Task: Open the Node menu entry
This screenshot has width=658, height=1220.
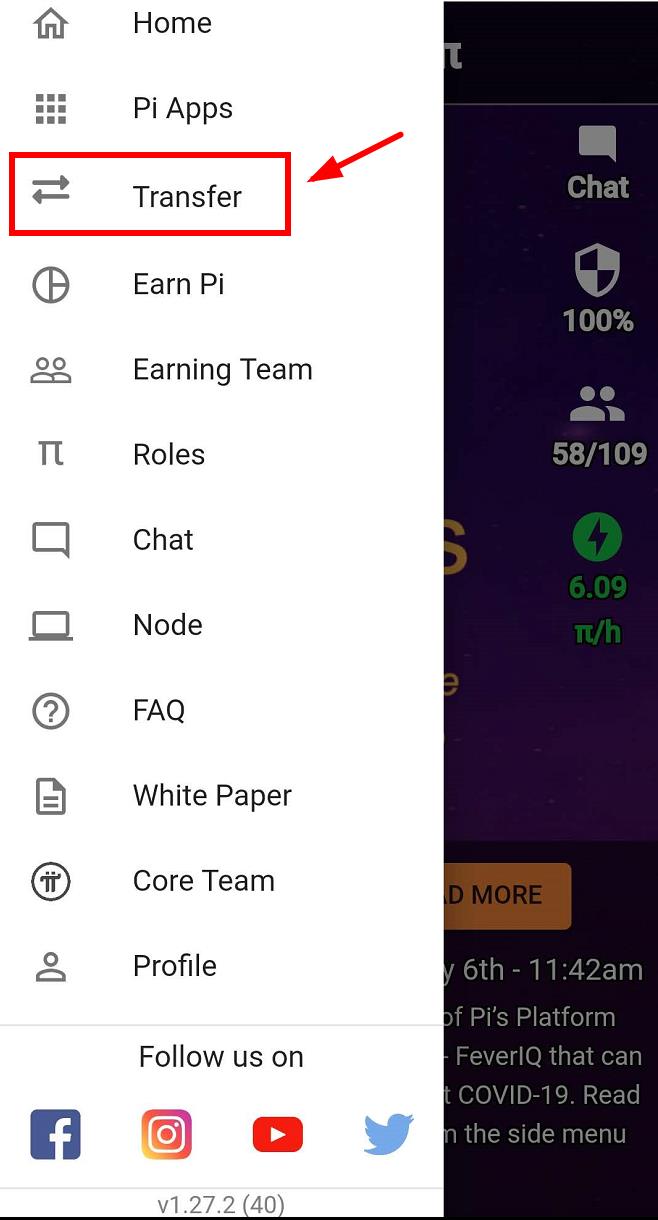Action: [221, 625]
